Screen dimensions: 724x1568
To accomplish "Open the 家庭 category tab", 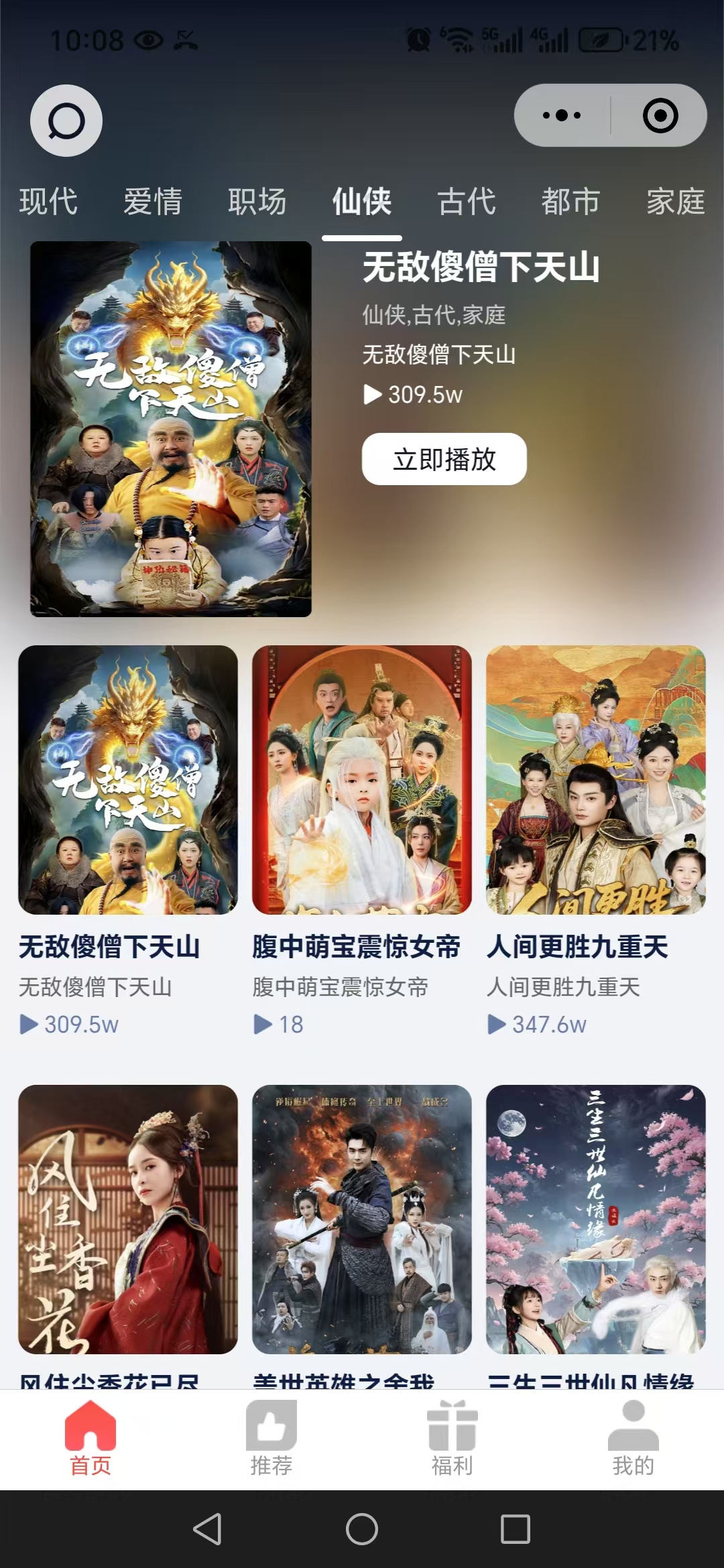I will 676,201.
